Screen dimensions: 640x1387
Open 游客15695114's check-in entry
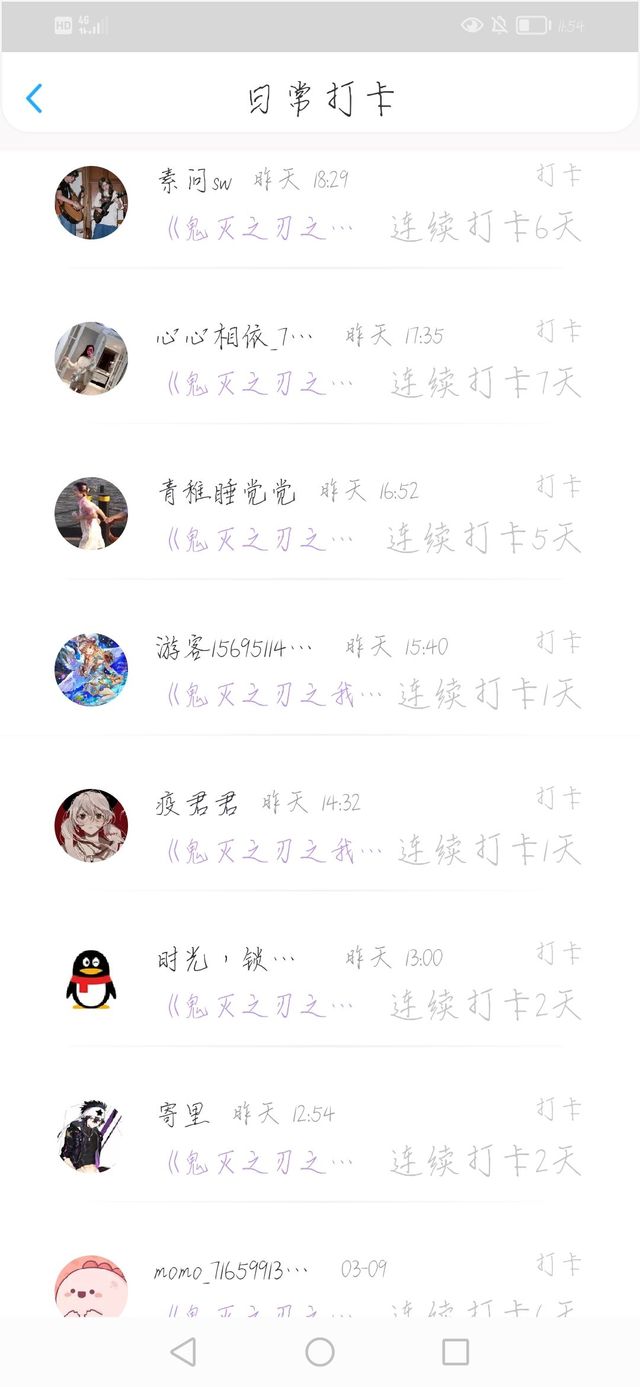pyautogui.click(x=320, y=669)
